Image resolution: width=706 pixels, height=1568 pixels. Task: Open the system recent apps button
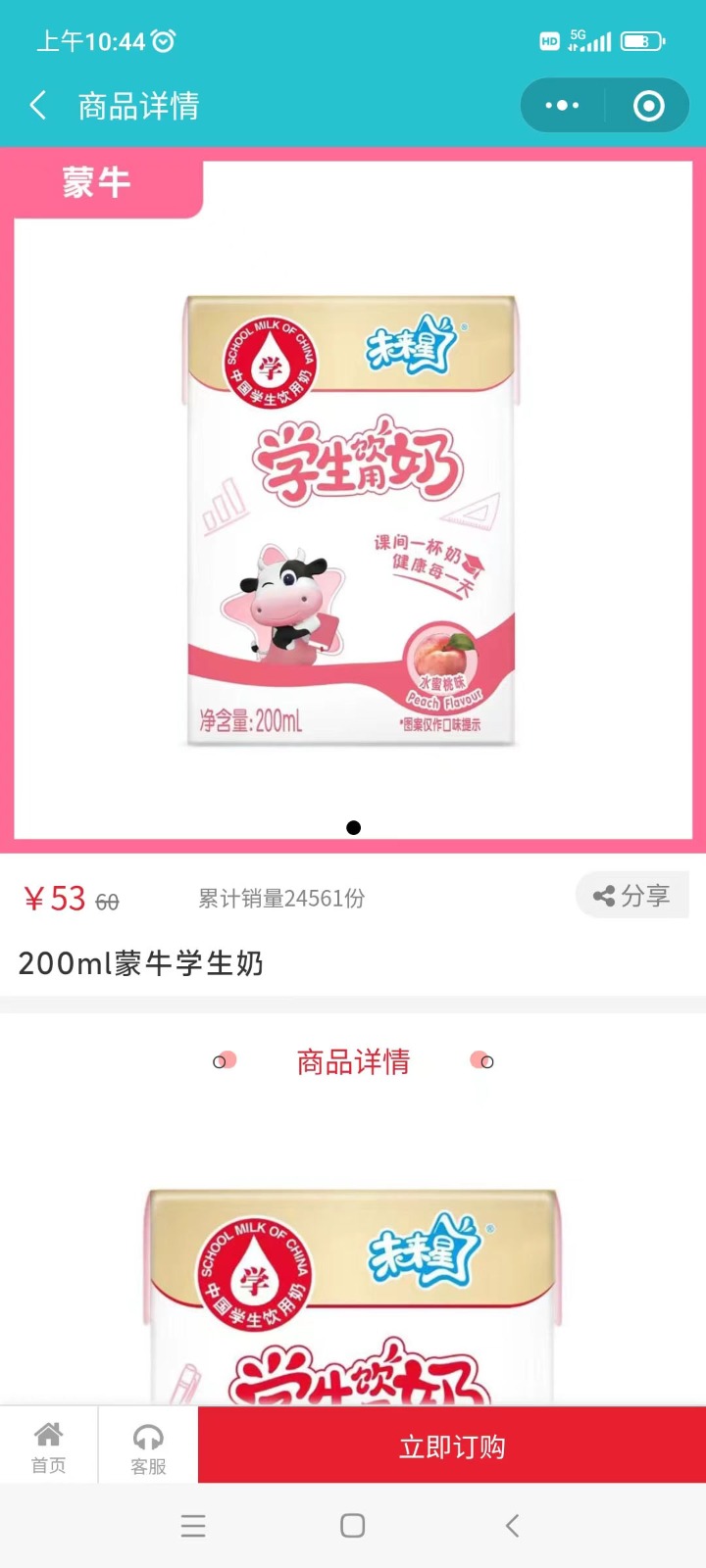click(x=193, y=1526)
